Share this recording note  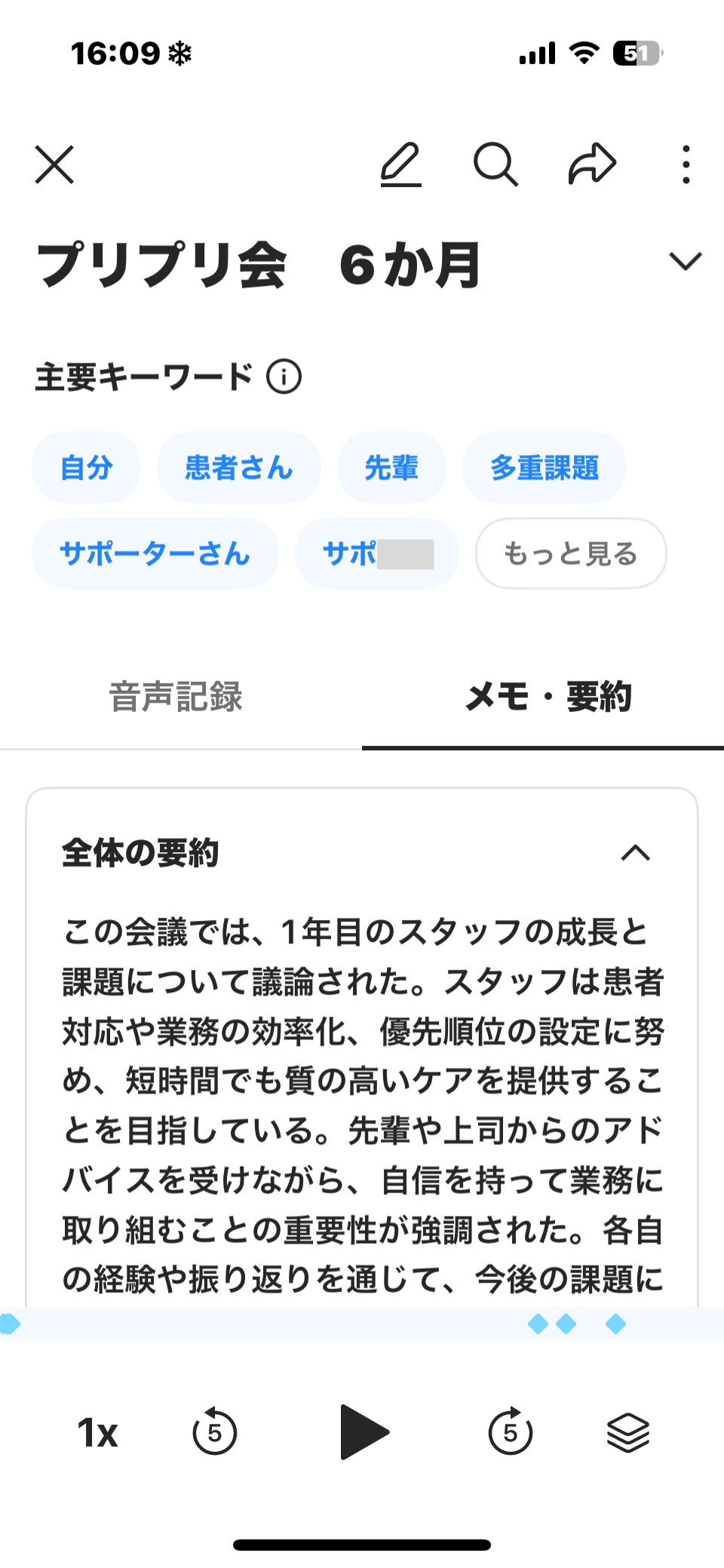(592, 164)
